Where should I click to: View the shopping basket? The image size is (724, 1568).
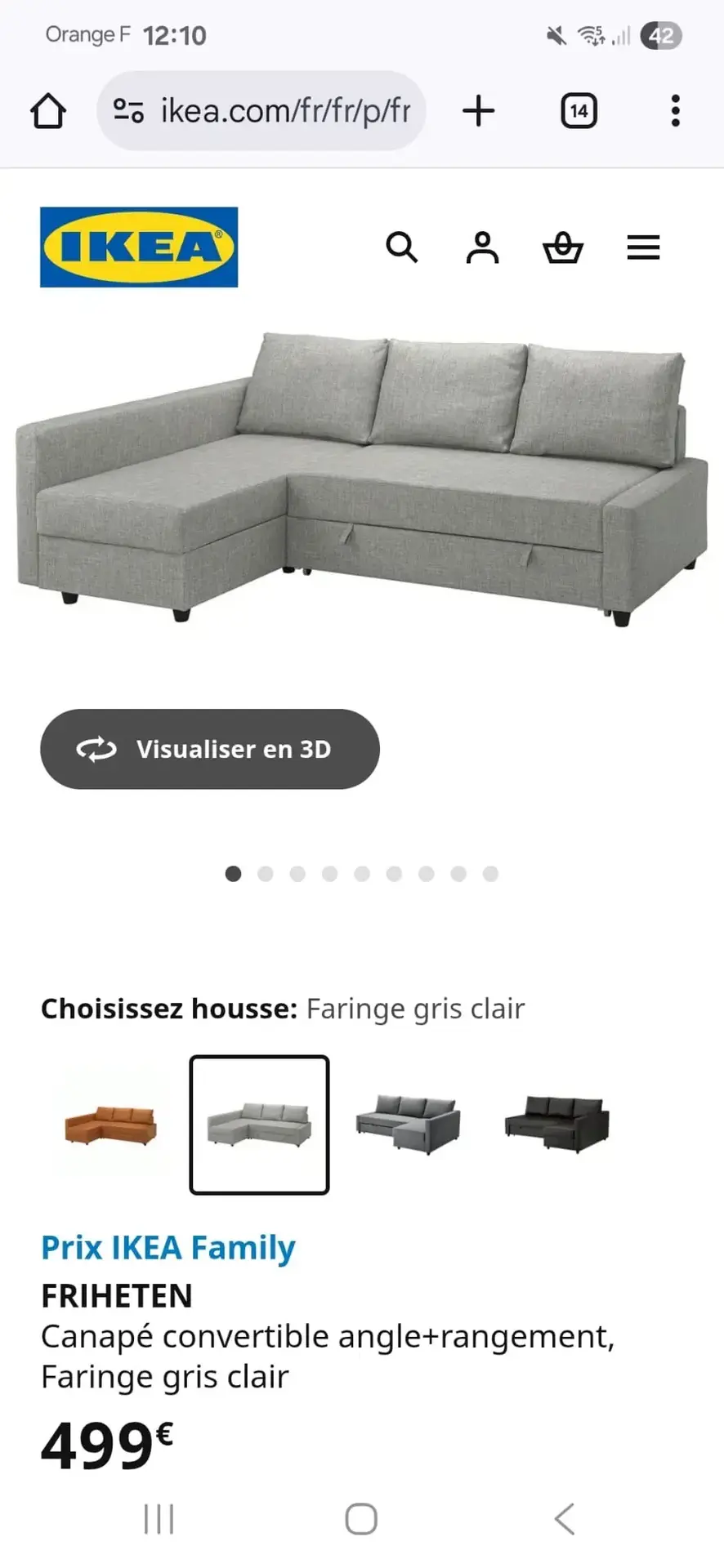tap(563, 247)
